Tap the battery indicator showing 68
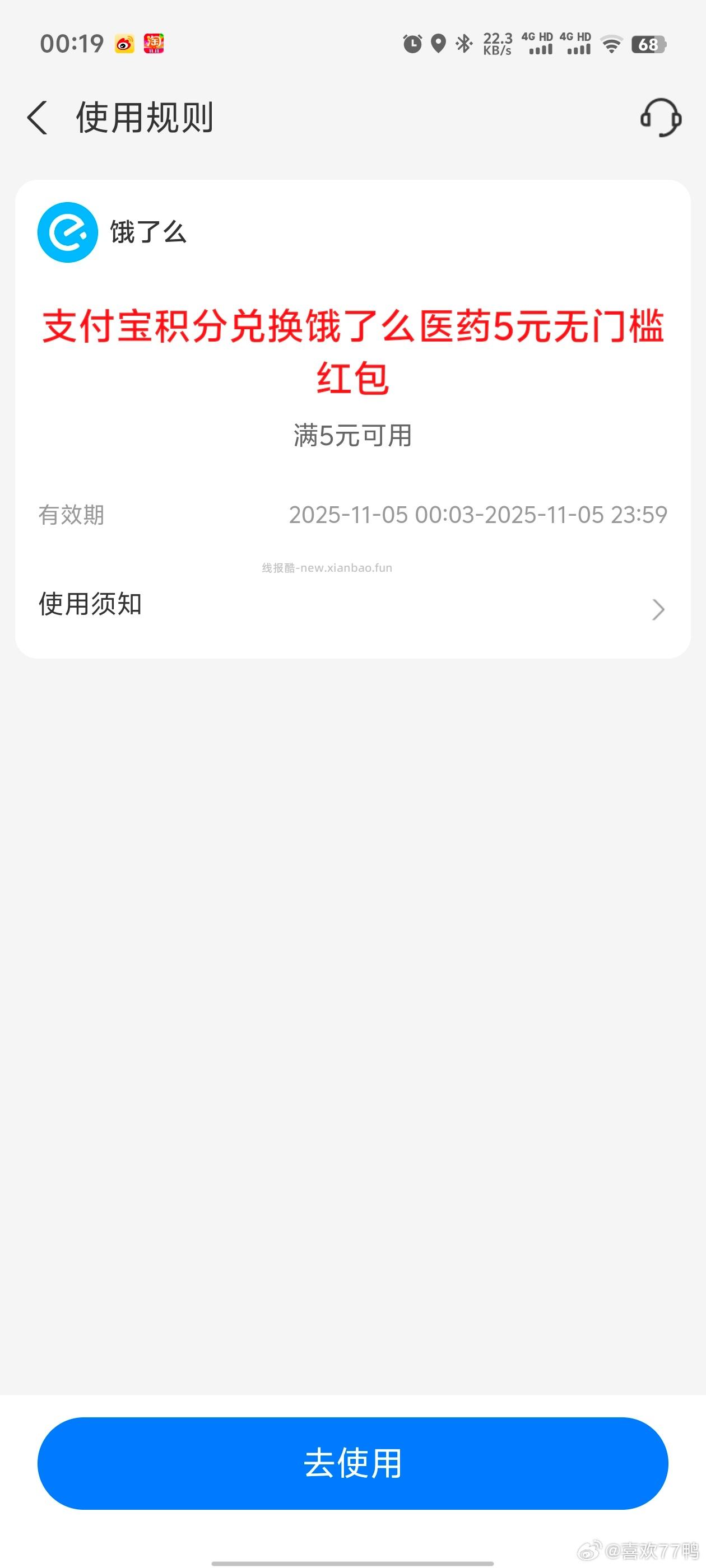 tap(648, 45)
